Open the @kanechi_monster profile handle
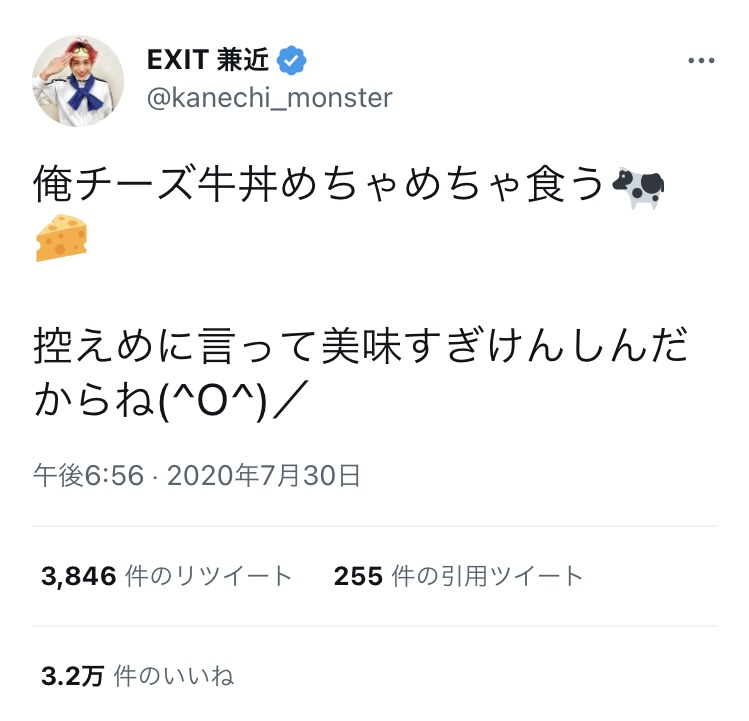Screen dimensions: 749x721 point(269,98)
